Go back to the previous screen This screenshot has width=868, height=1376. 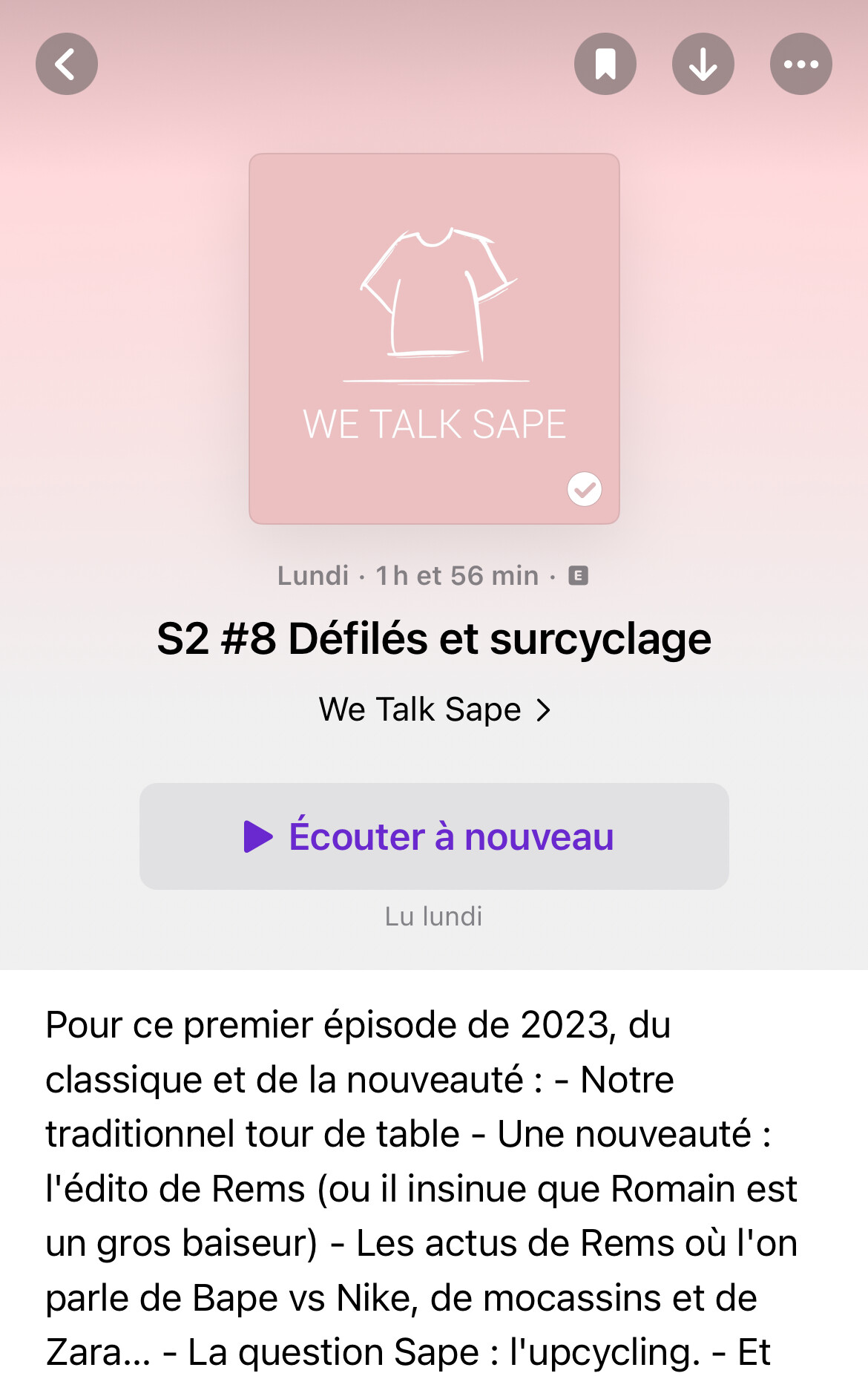click(x=67, y=64)
